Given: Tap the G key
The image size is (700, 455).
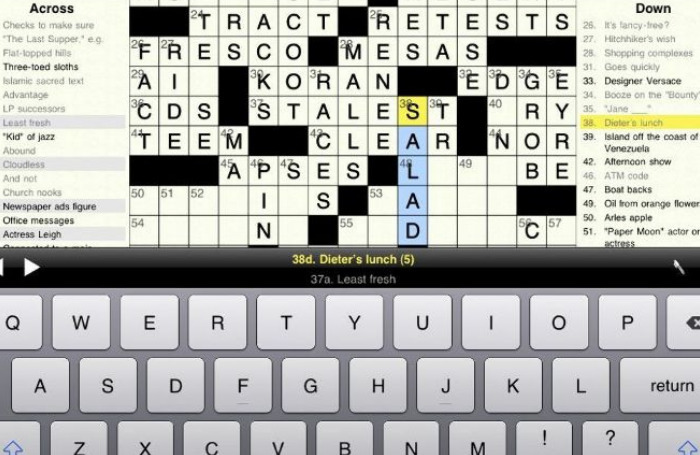Looking at the screenshot, I should [x=310, y=385].
